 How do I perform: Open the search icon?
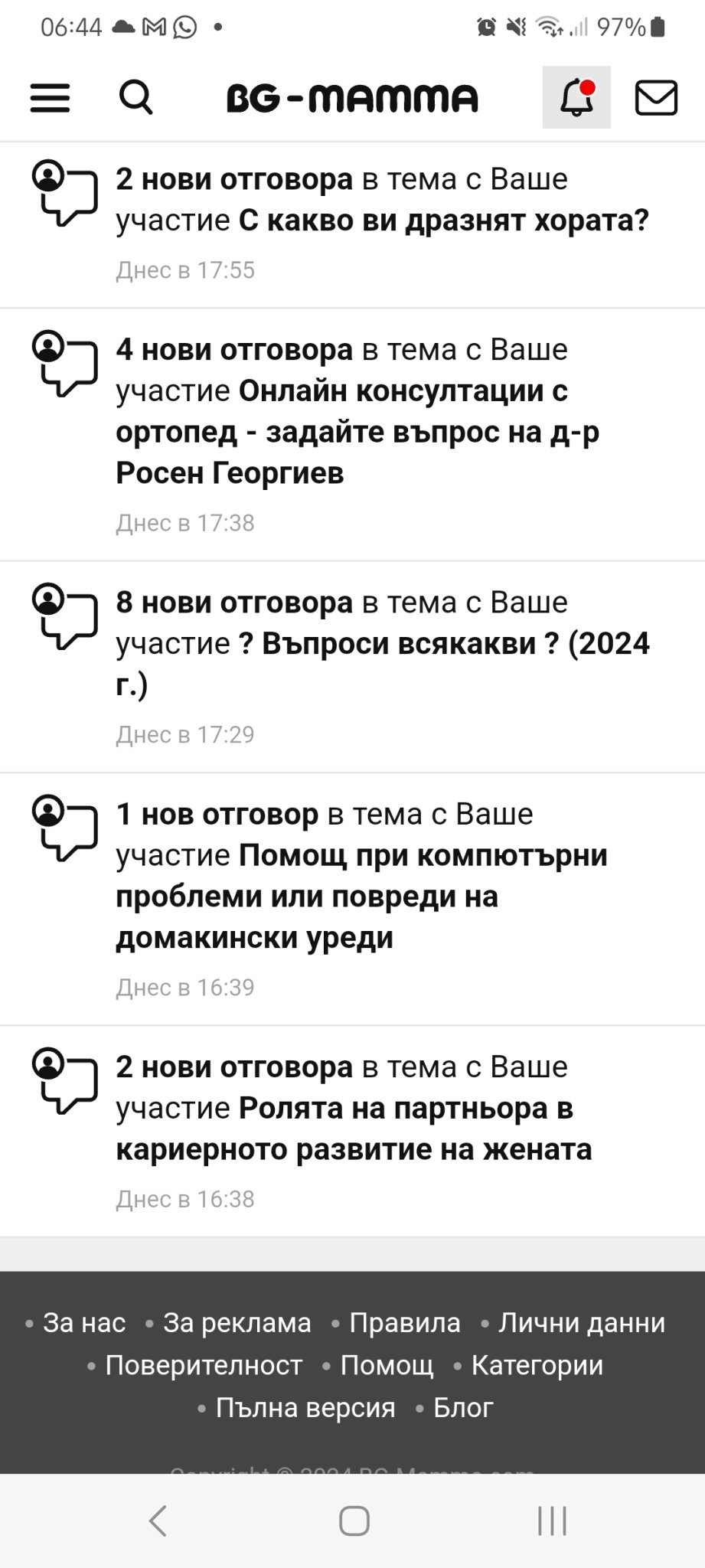(x=136, y=98)
